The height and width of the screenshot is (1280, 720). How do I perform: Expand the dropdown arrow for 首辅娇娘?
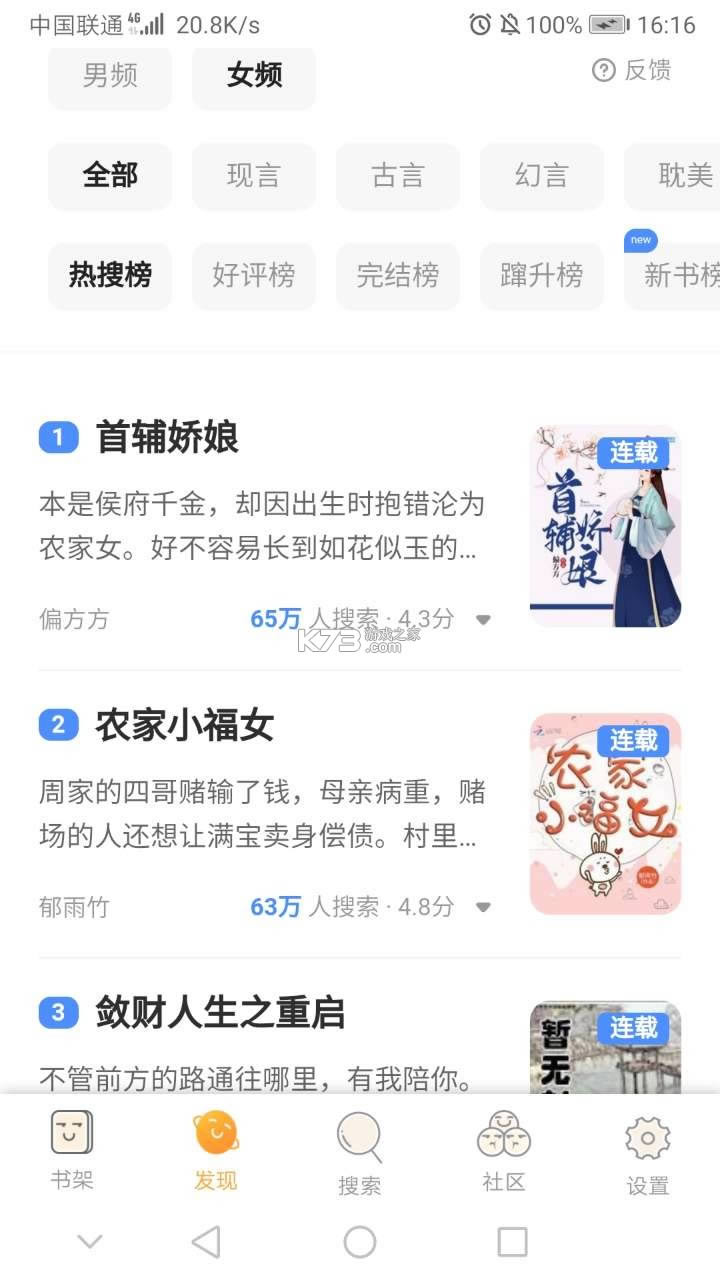483,620
